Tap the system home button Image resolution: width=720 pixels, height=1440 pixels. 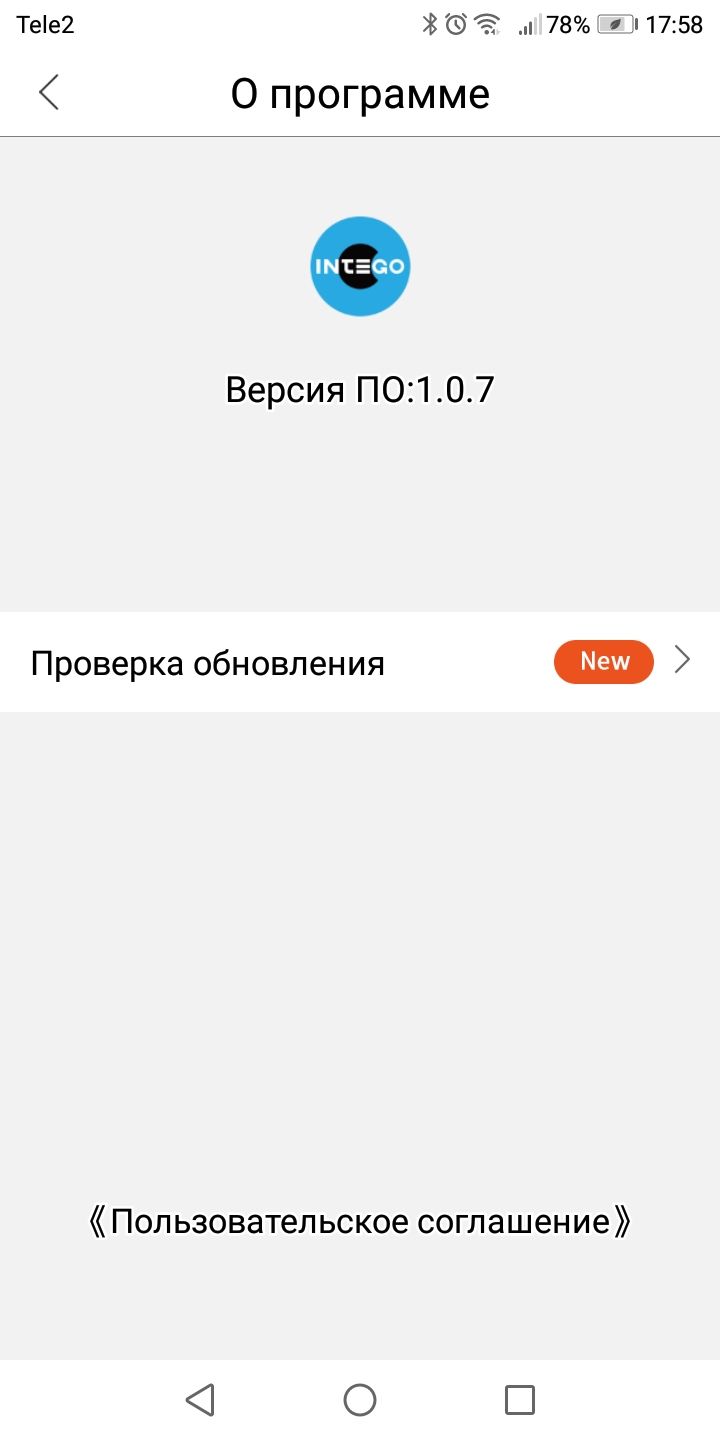pyautogui.click(x=360, y=1400)
